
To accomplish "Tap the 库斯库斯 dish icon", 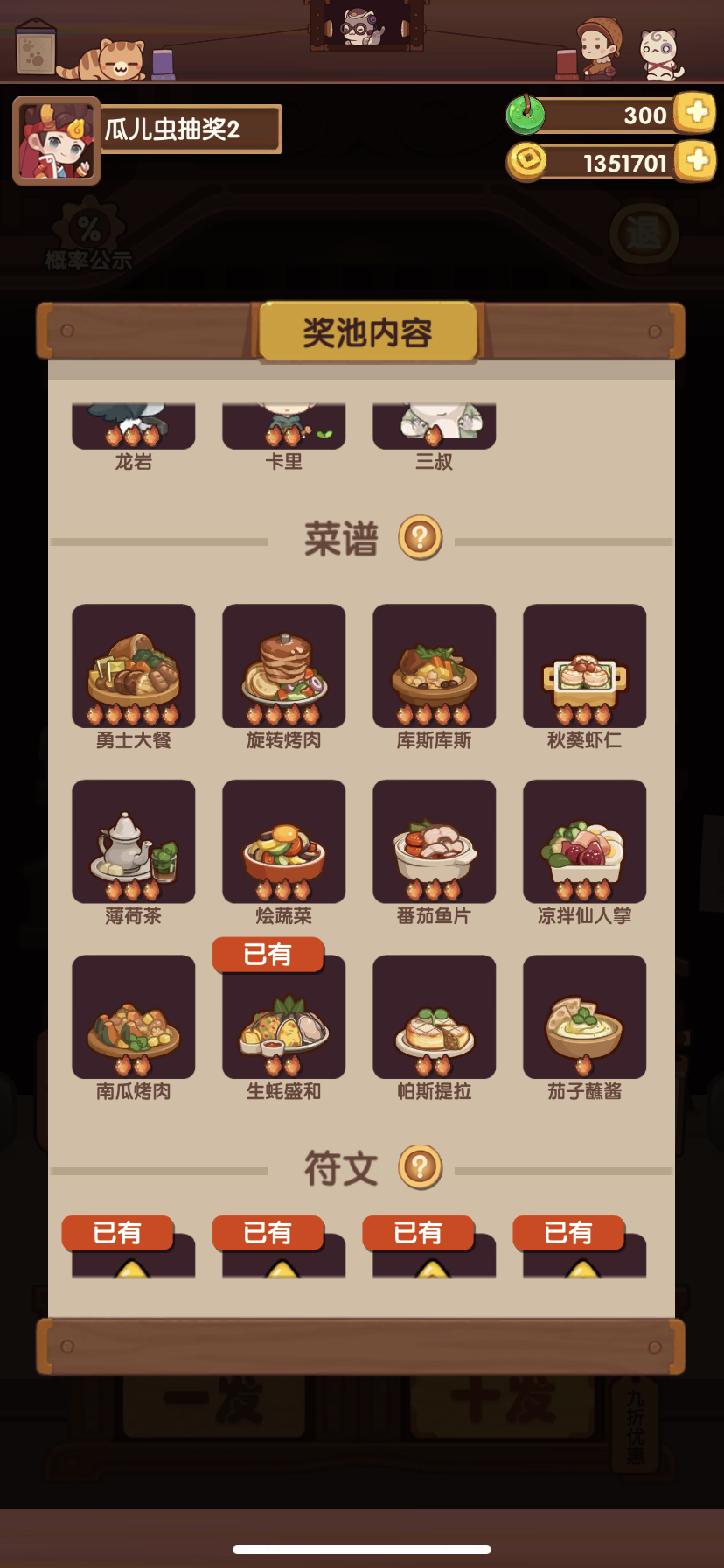I will pyautogui.click(x=434, y=667).
